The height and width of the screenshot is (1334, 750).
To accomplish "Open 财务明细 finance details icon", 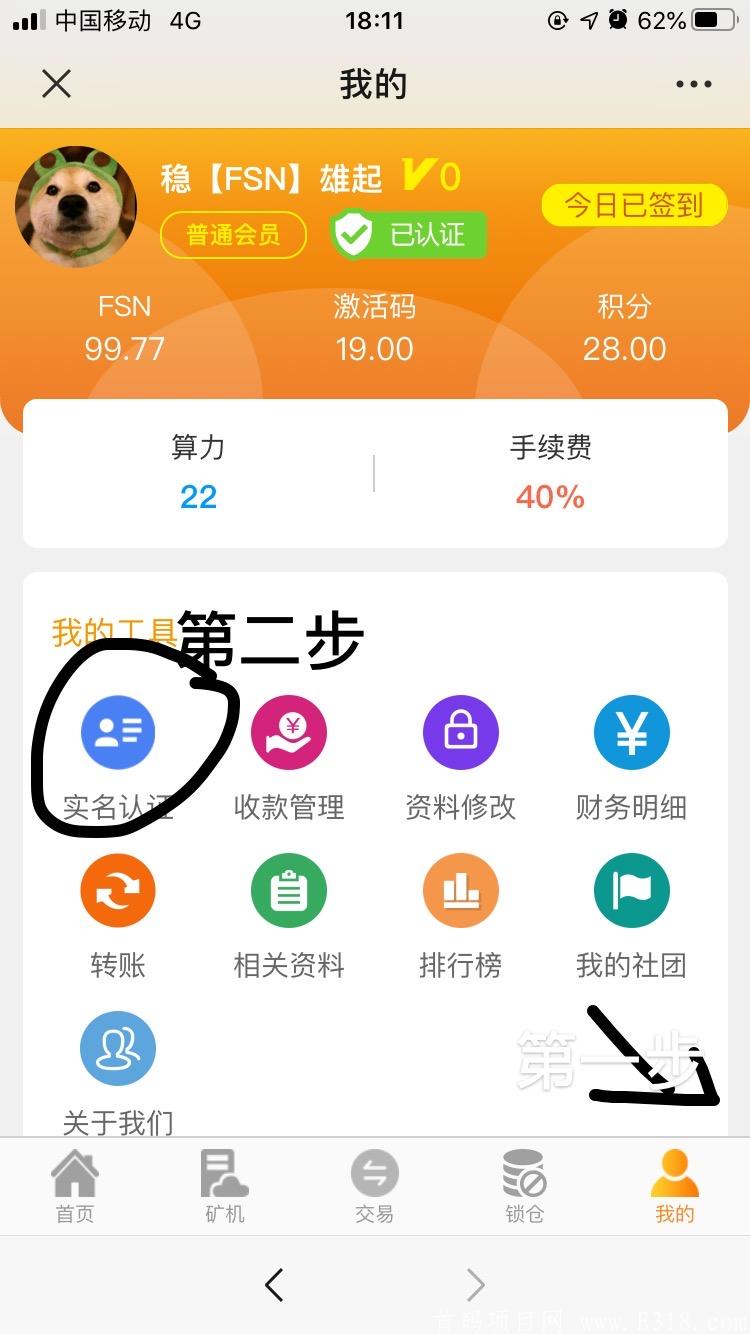I will click(632, 732).
